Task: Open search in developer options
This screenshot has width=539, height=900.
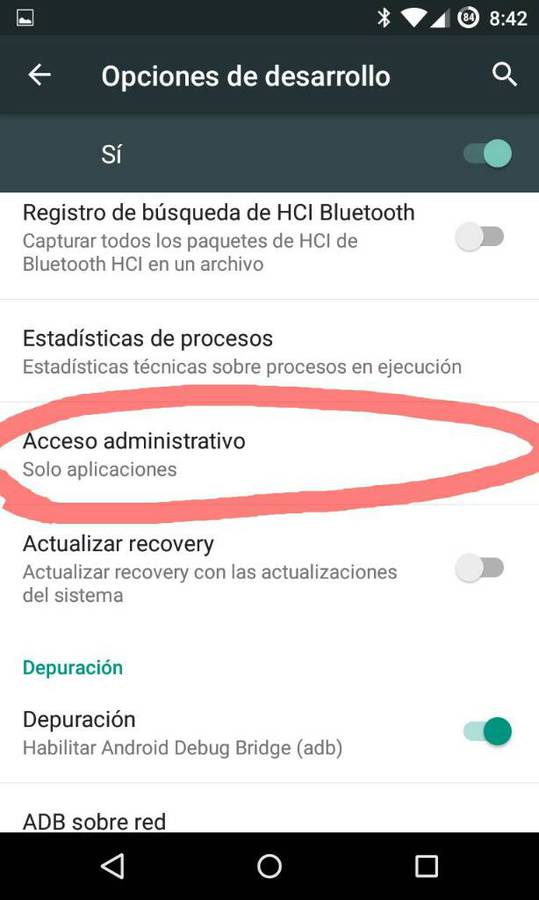Action: pyautogui.click(x=504, y=75)
